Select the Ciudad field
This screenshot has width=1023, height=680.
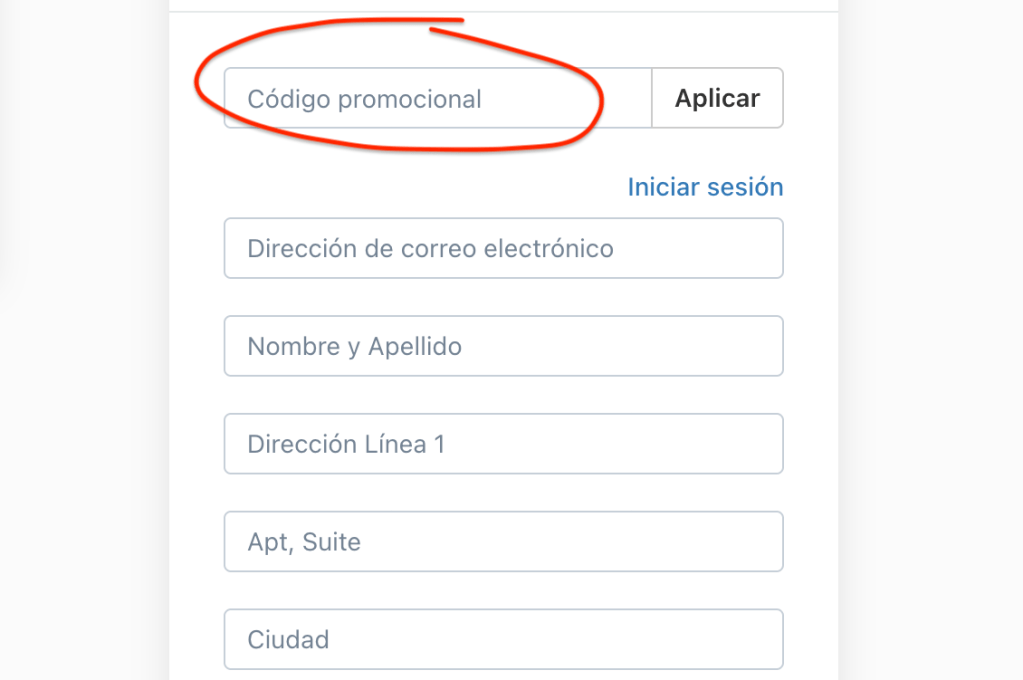pos(503,639)
